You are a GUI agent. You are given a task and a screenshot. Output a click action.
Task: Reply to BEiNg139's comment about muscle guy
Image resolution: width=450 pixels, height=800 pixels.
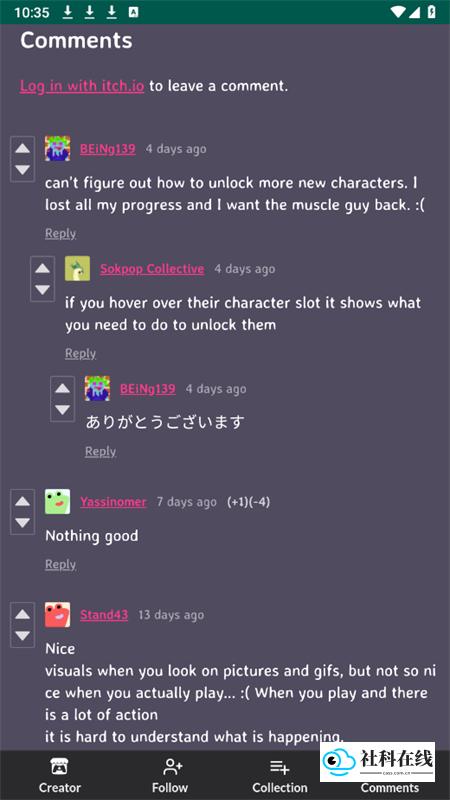click(60, 234)
